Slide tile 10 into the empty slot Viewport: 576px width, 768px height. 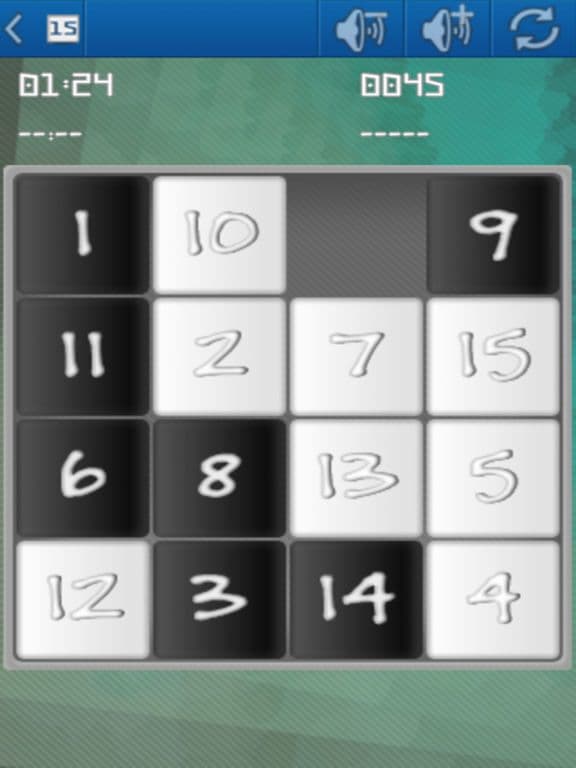pos(219,235)
